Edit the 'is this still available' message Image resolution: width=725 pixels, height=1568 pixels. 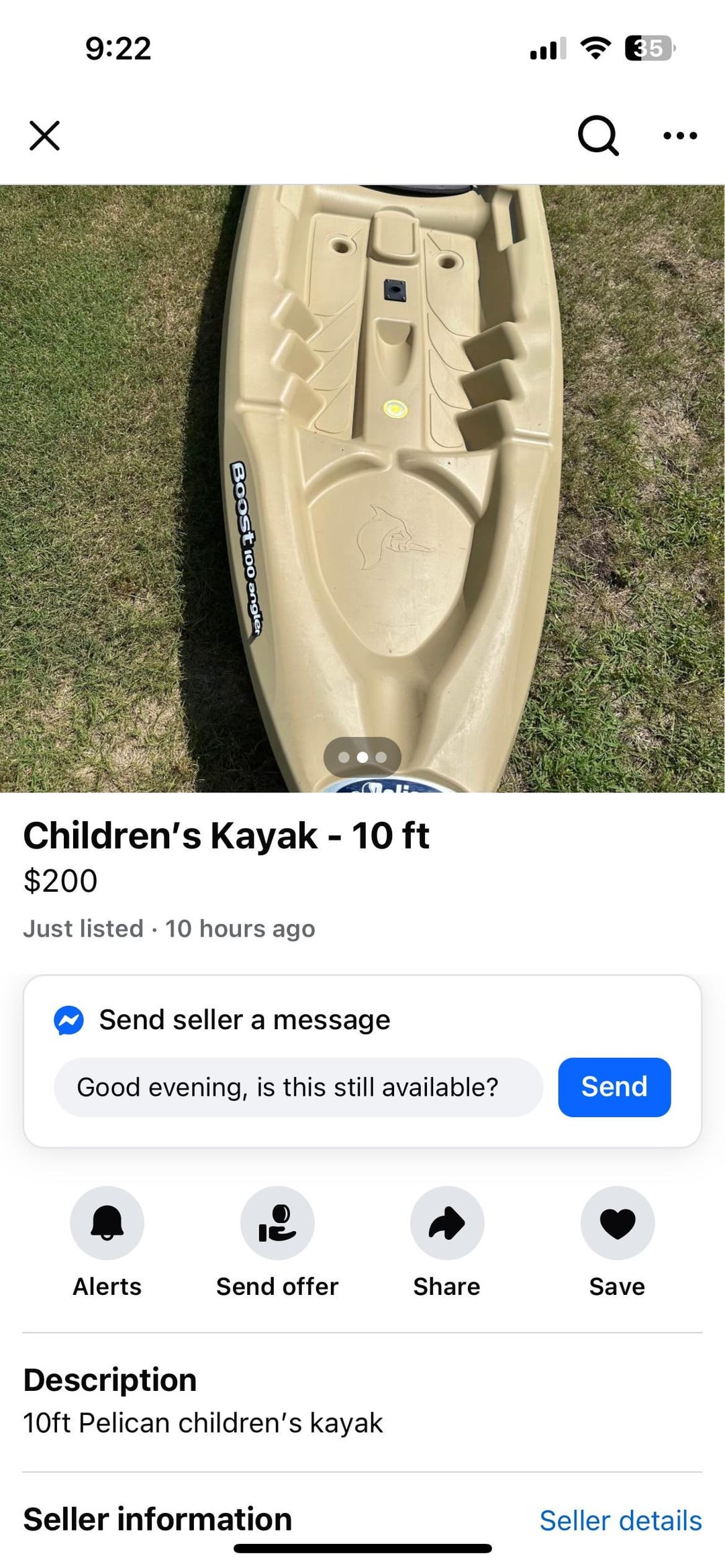tap(298, 1087)
